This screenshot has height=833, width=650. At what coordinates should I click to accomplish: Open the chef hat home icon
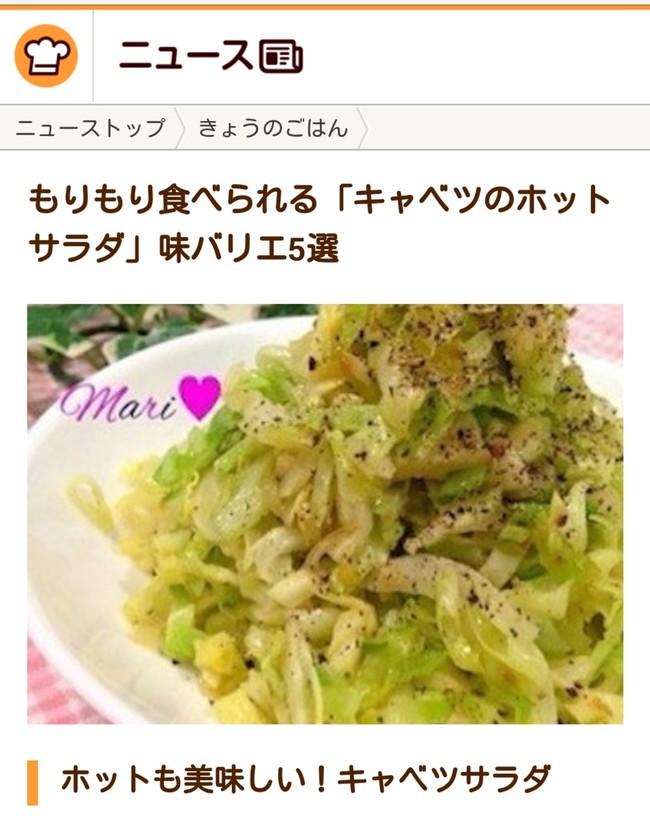pos(46,56)
